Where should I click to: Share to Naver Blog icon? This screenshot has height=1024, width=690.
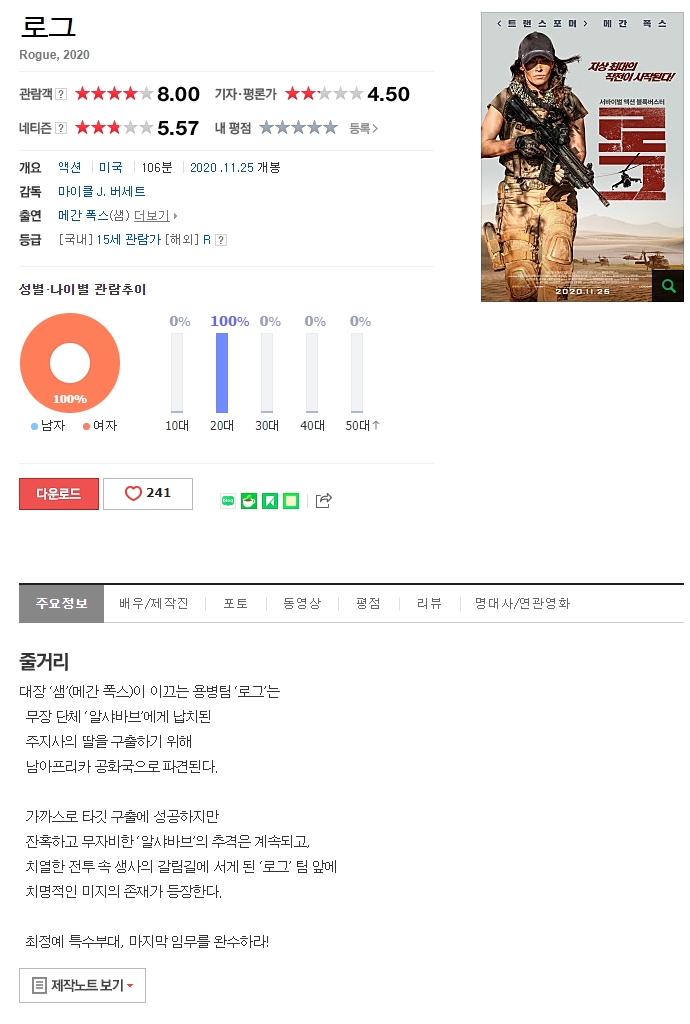(x=228, y=501)
